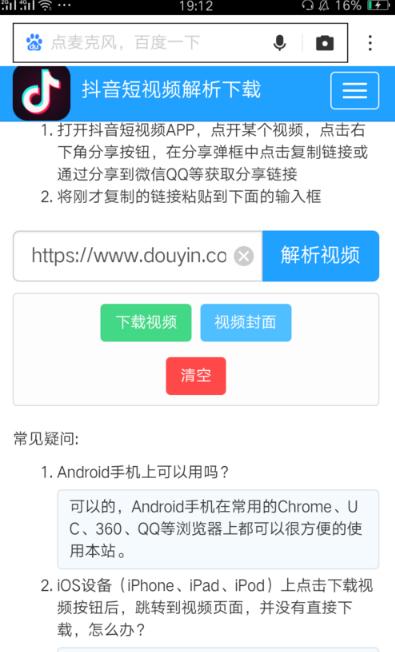Open the site's hamburger menu
This screenshot has width=395, height=652.
click(355, 91)
